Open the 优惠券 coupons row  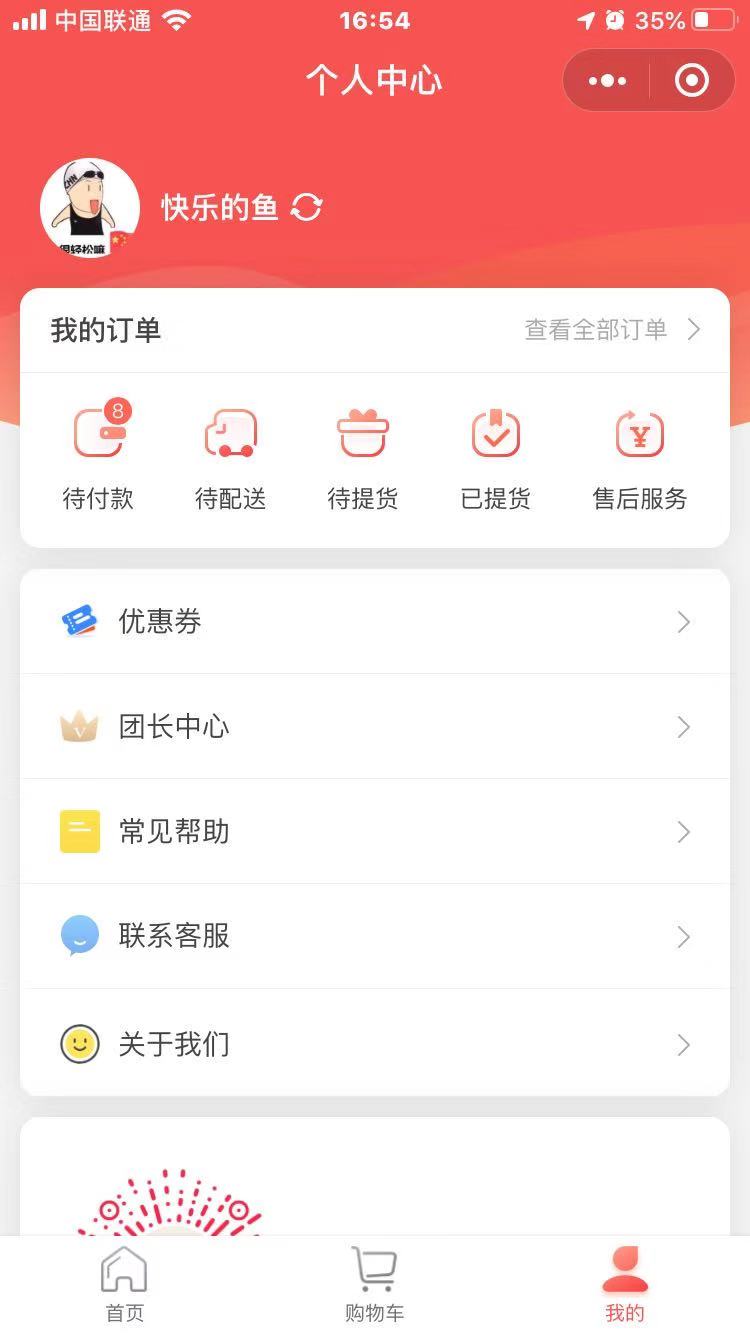click(x=375, y=622)
